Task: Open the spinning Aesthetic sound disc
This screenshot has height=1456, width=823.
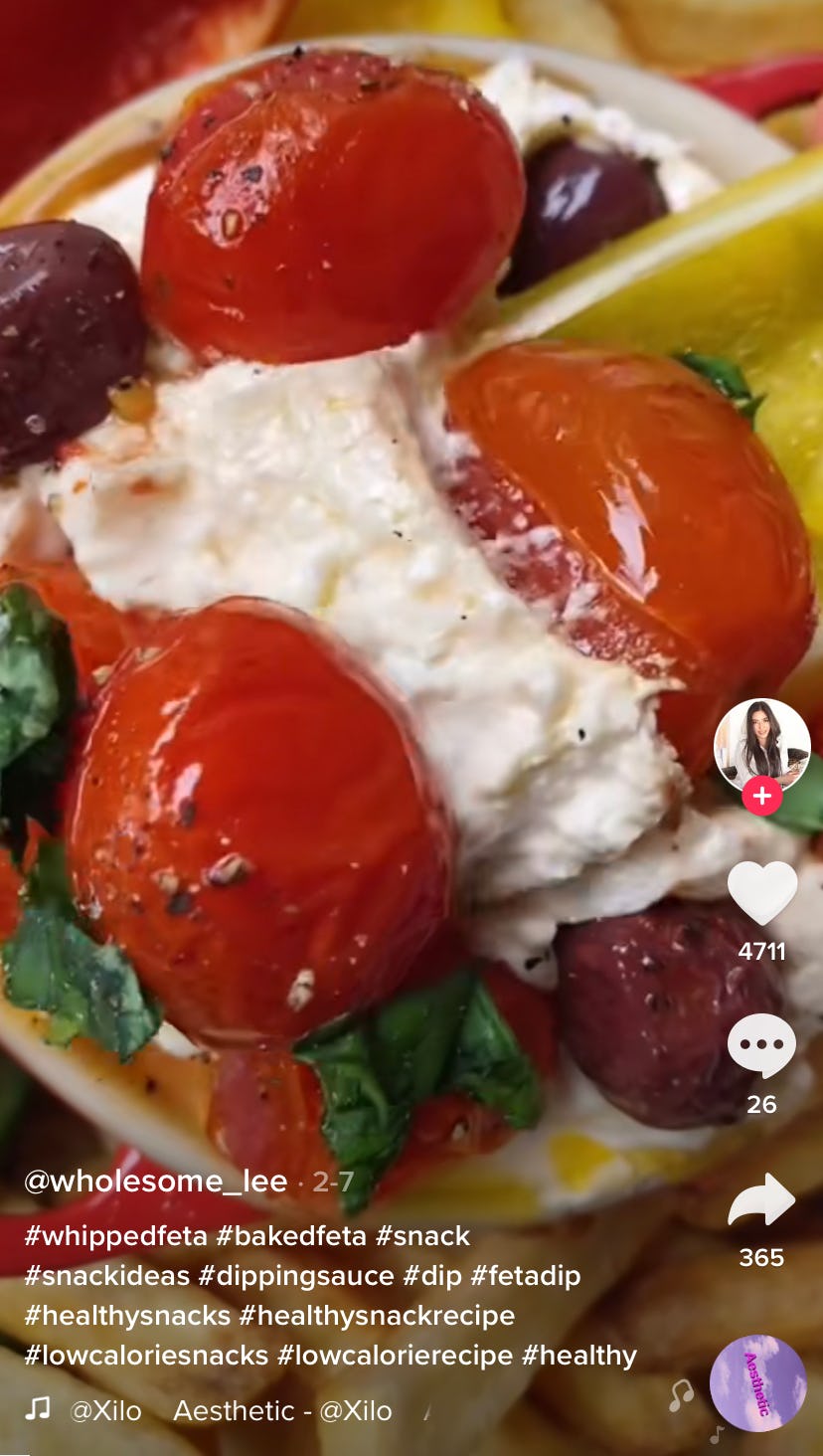Action: point(757,1383)
